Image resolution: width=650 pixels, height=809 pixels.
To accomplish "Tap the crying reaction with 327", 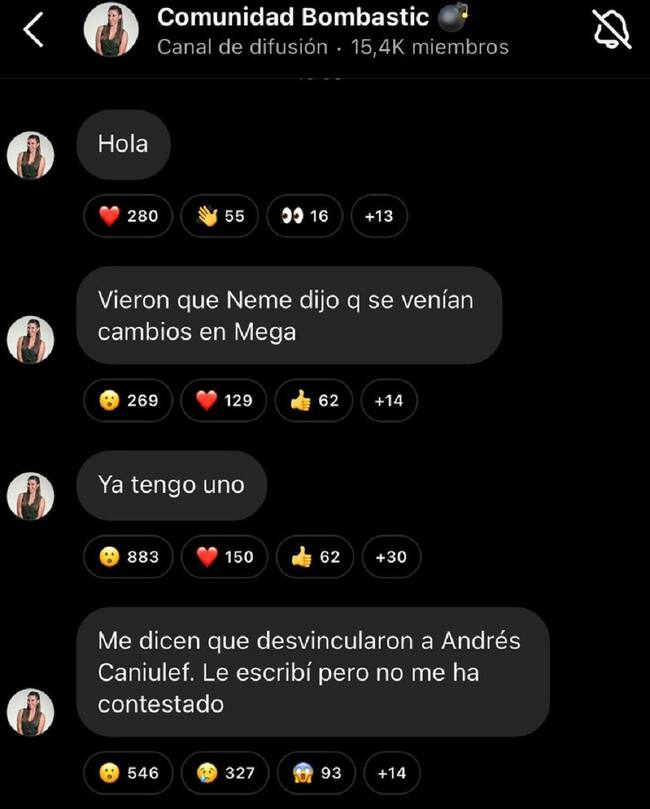I will click(x=224, y=773).
